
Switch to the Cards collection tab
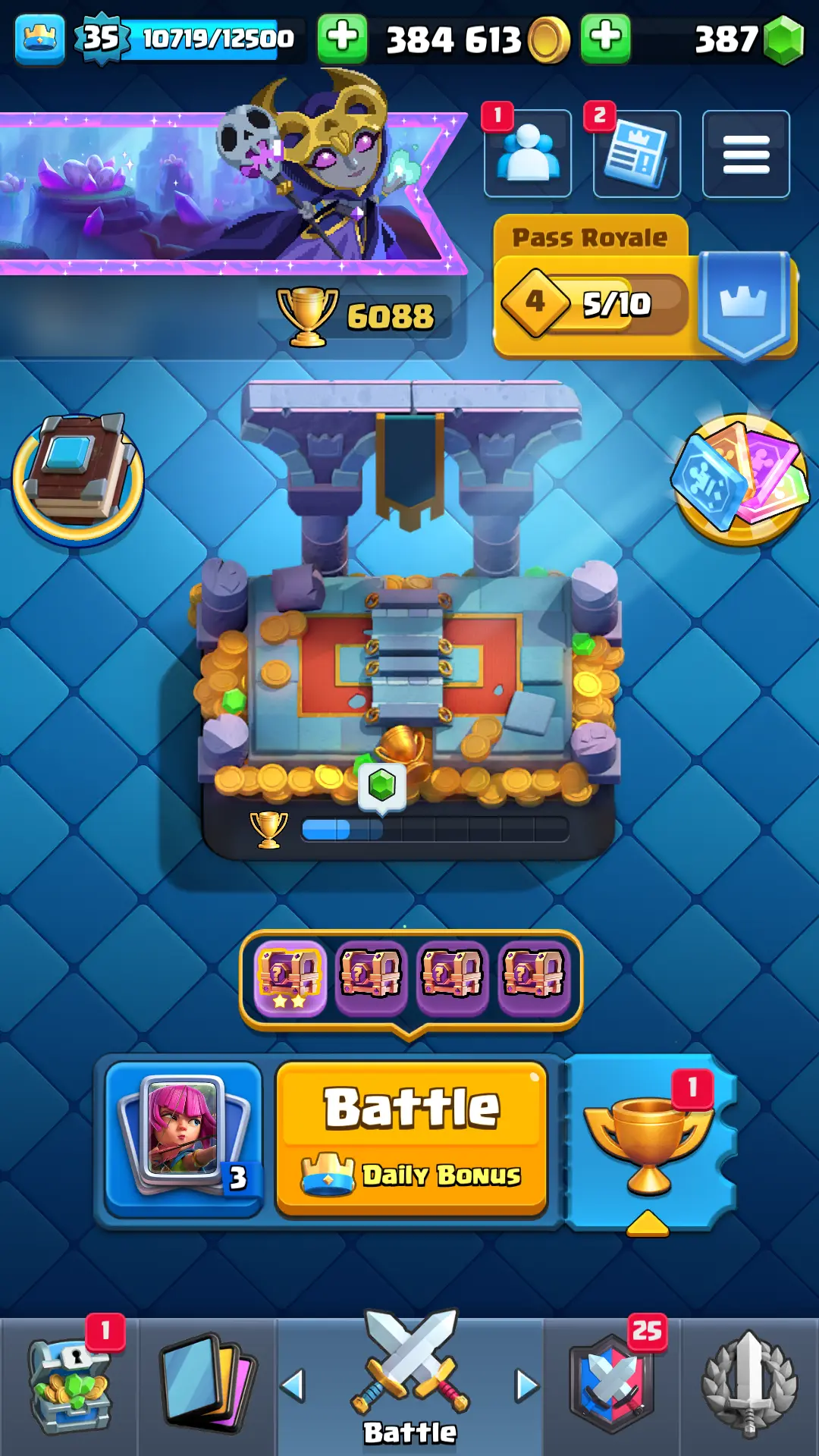[x=206, y=1386]
